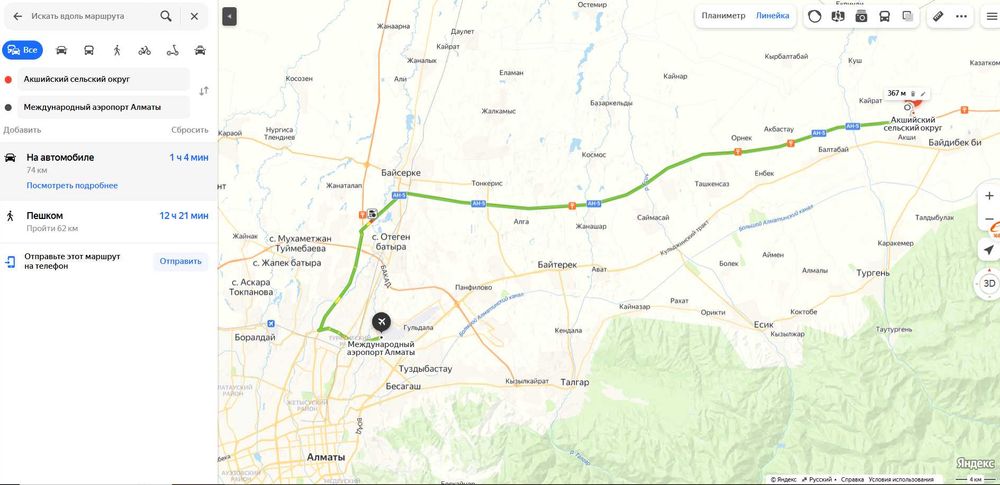Send the route to phone with Отправить

(x=180, y=261)
